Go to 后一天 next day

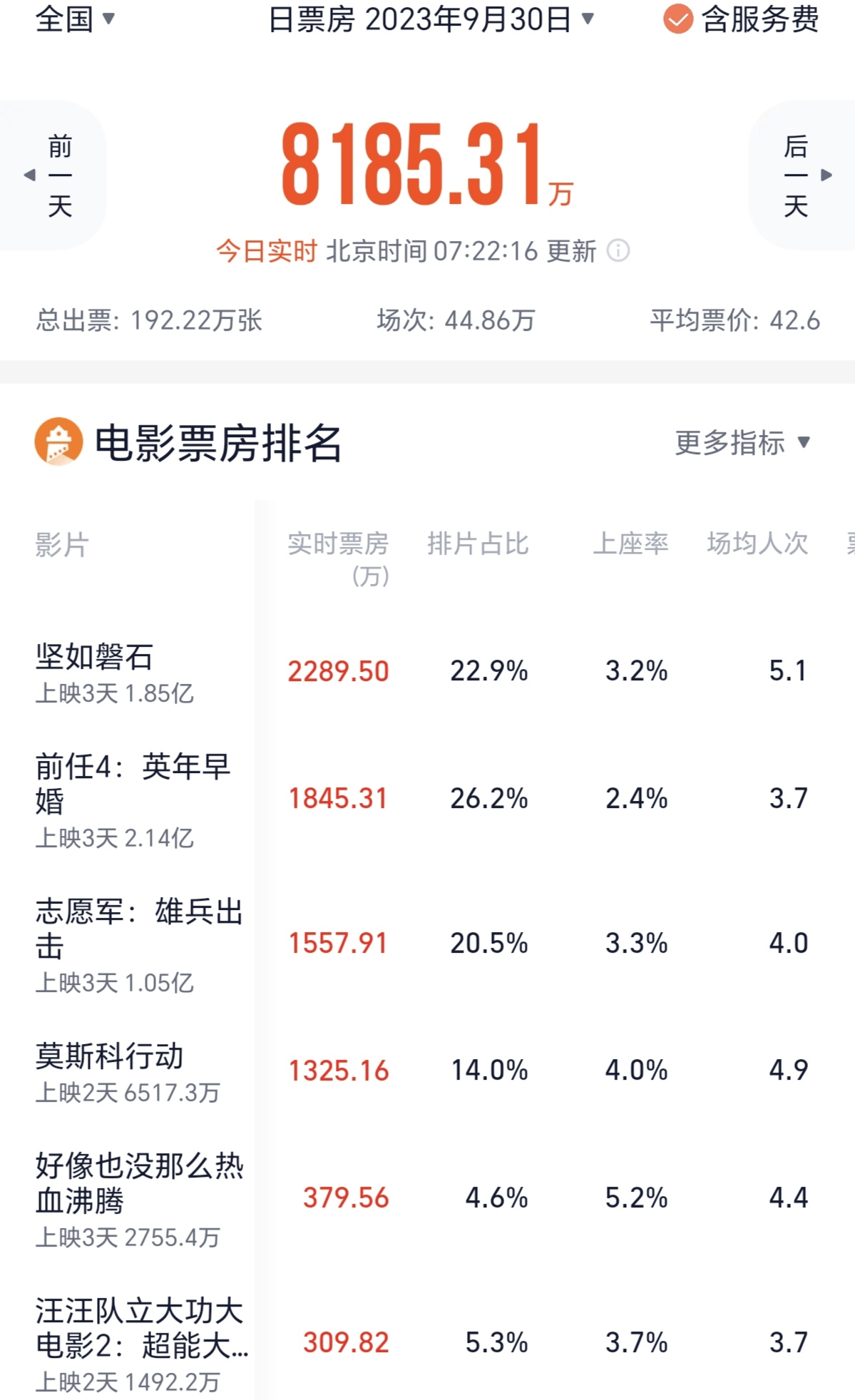pyautogui.click(x=802, y=175)
